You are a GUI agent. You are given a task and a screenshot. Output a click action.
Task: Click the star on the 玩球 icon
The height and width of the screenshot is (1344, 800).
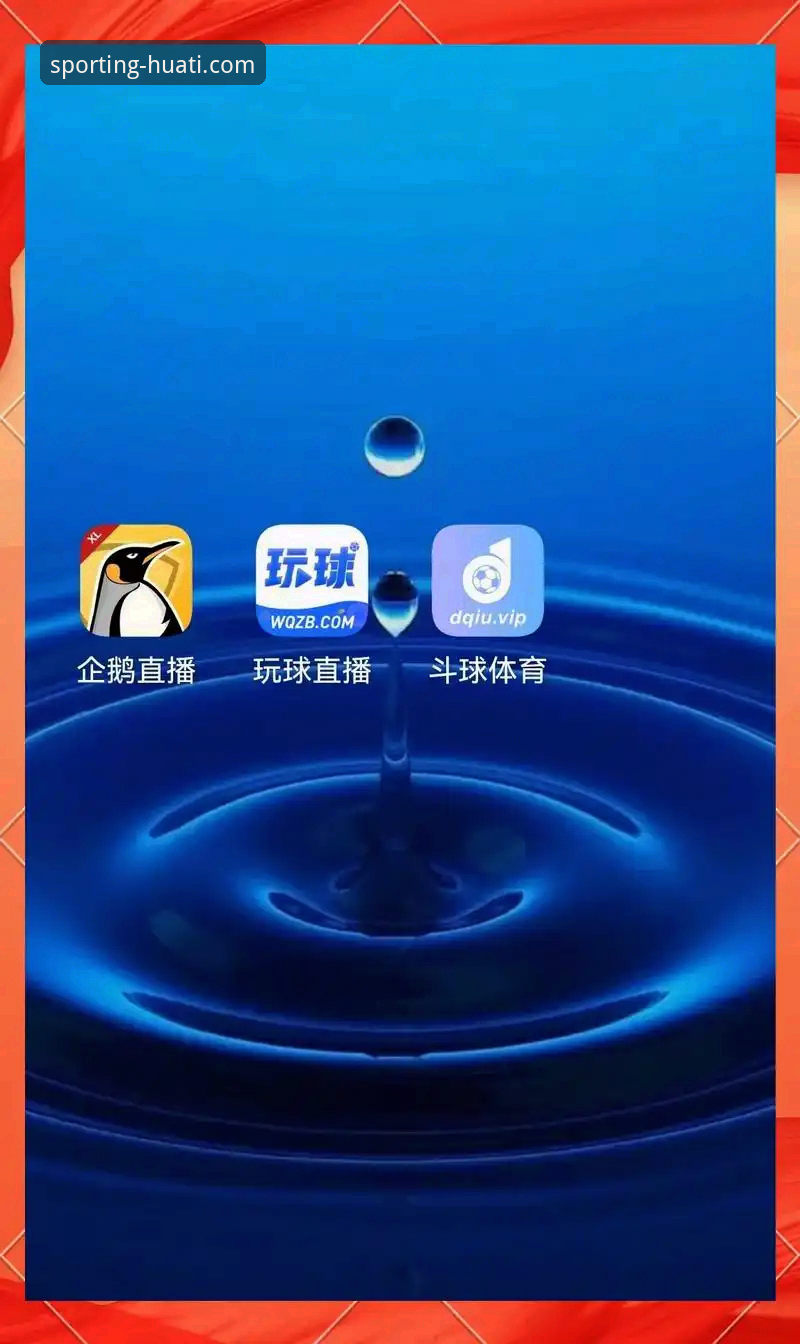pyautogui.click(x=355, y=545)
